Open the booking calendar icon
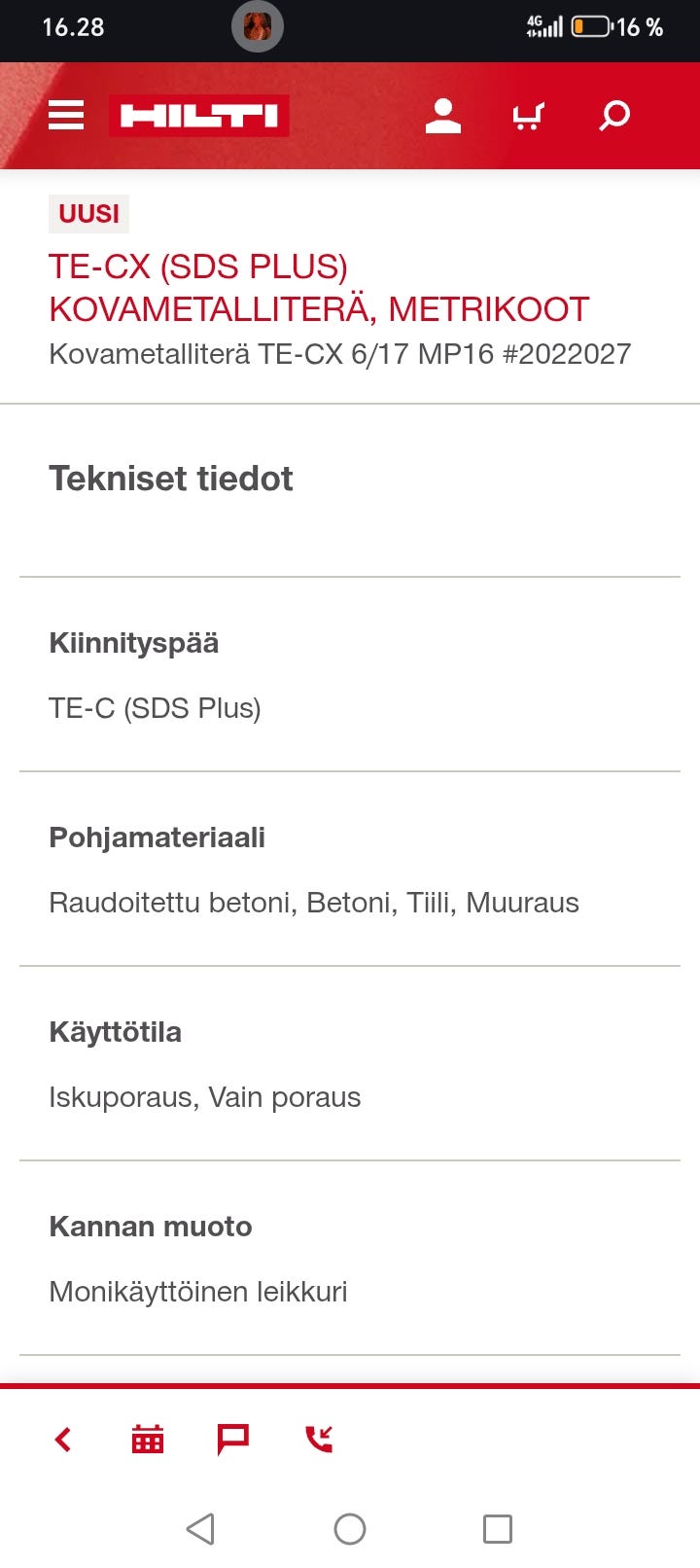This screenshot has height=1568, width=700. tap(146, 1439)
